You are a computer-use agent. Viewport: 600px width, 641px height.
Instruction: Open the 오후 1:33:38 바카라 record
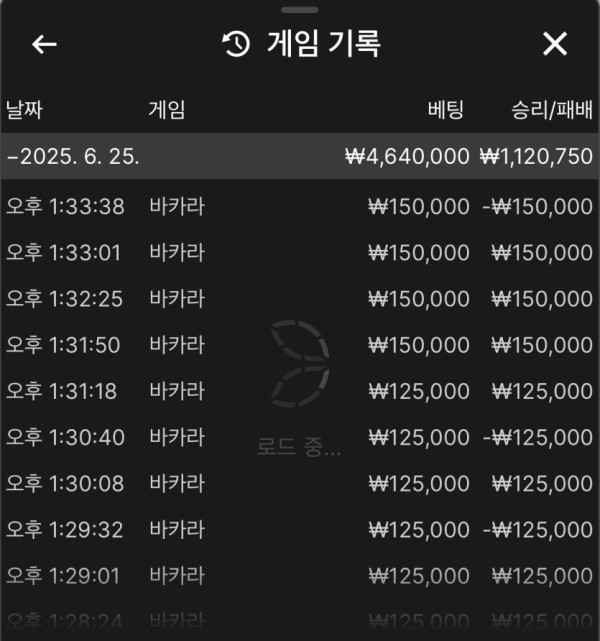(x=299, y=207)
